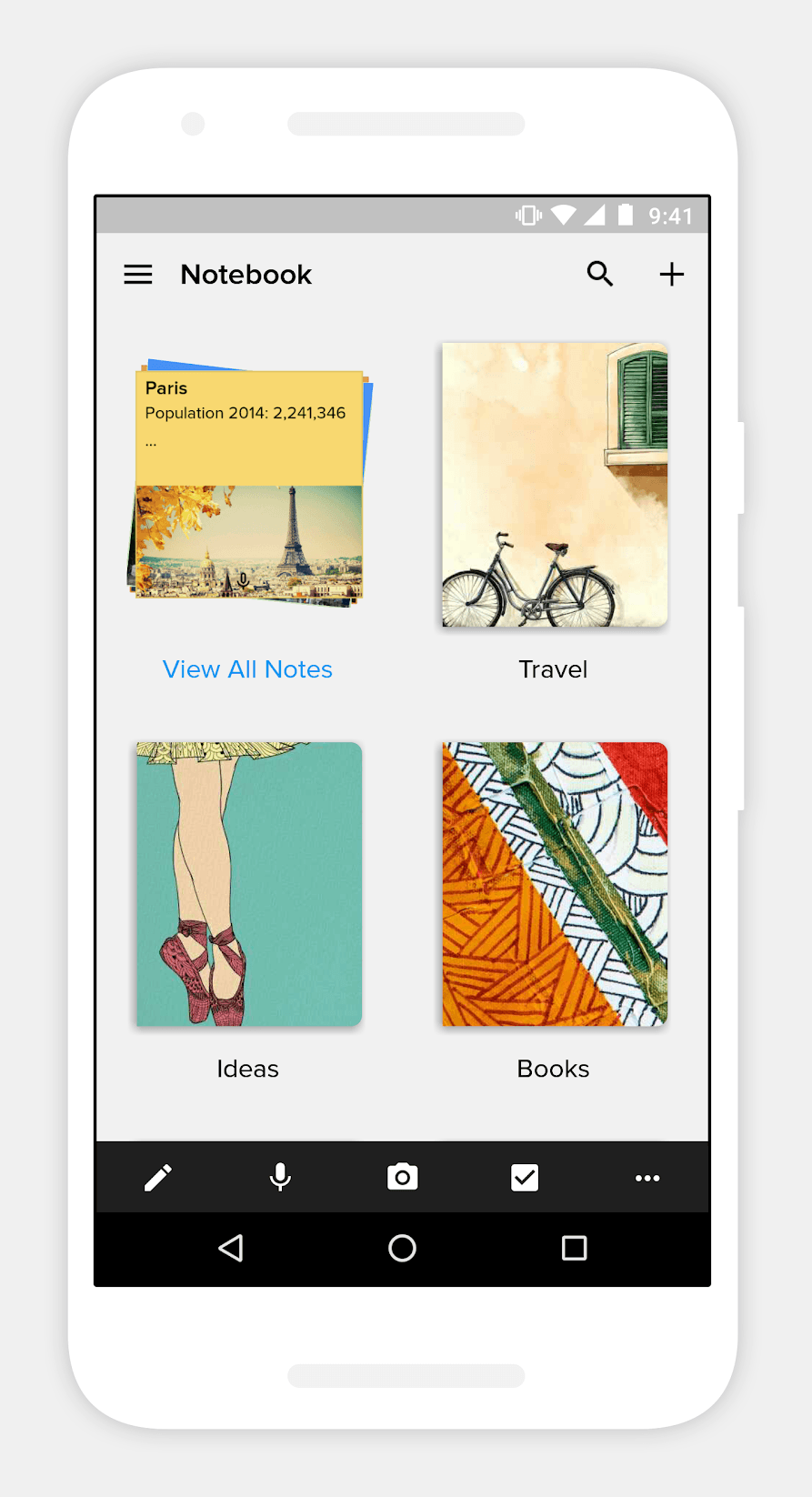Screen dimensions: 812x1497
Task: Go back using system back button
Action: click(231, 1248)
